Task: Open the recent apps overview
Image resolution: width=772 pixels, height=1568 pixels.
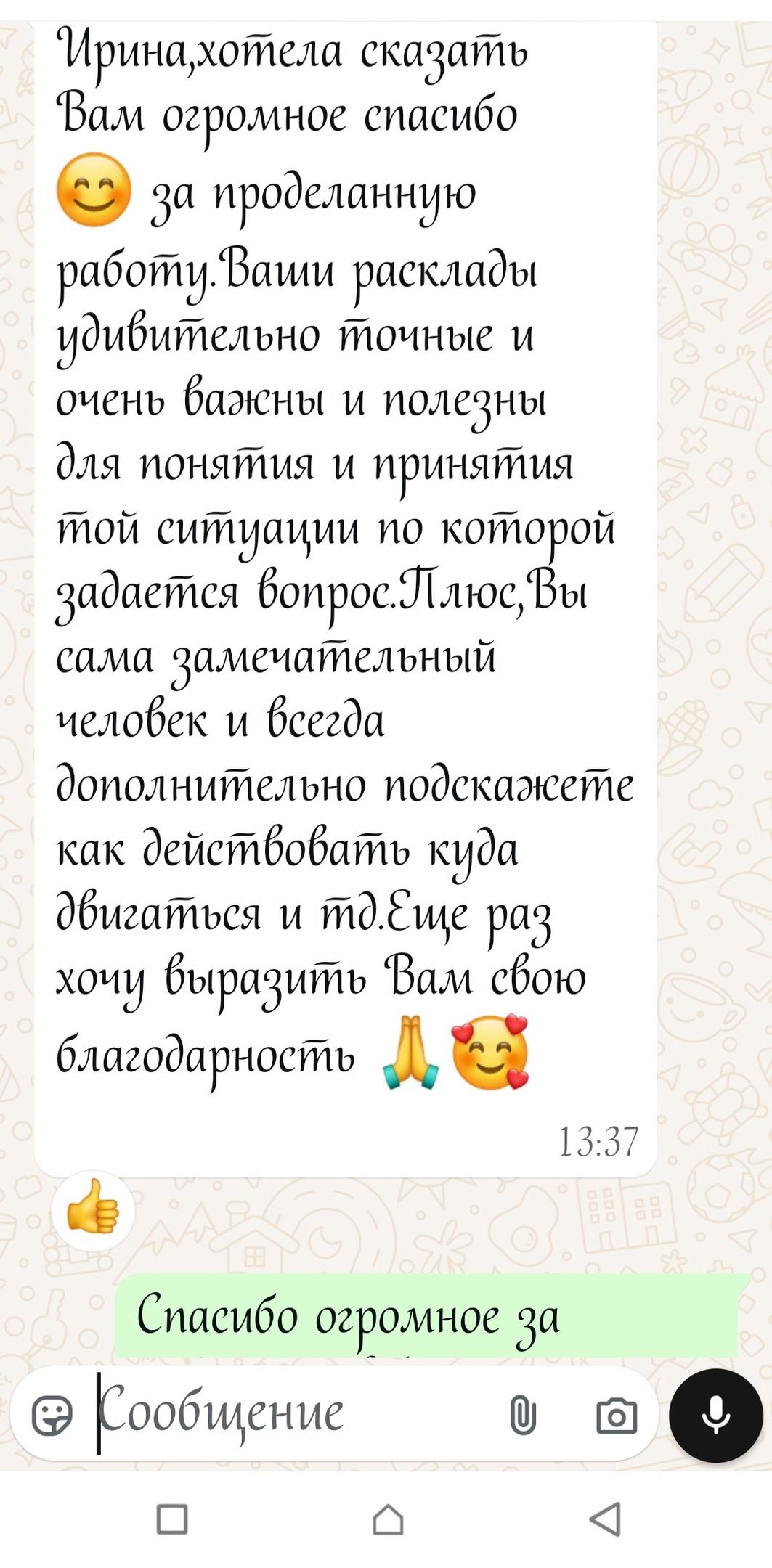Action: pos(172,1519)
